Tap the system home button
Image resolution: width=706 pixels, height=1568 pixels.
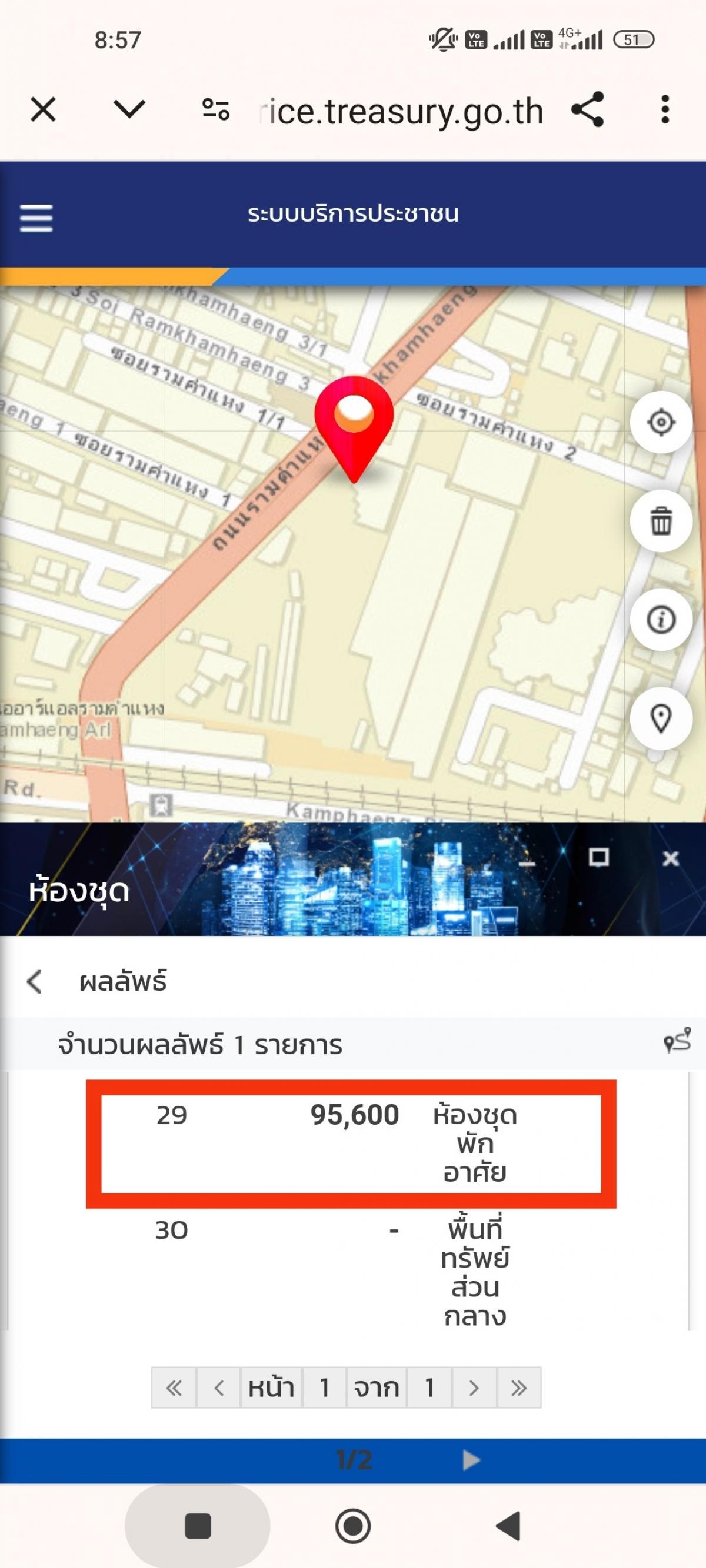352,1527
